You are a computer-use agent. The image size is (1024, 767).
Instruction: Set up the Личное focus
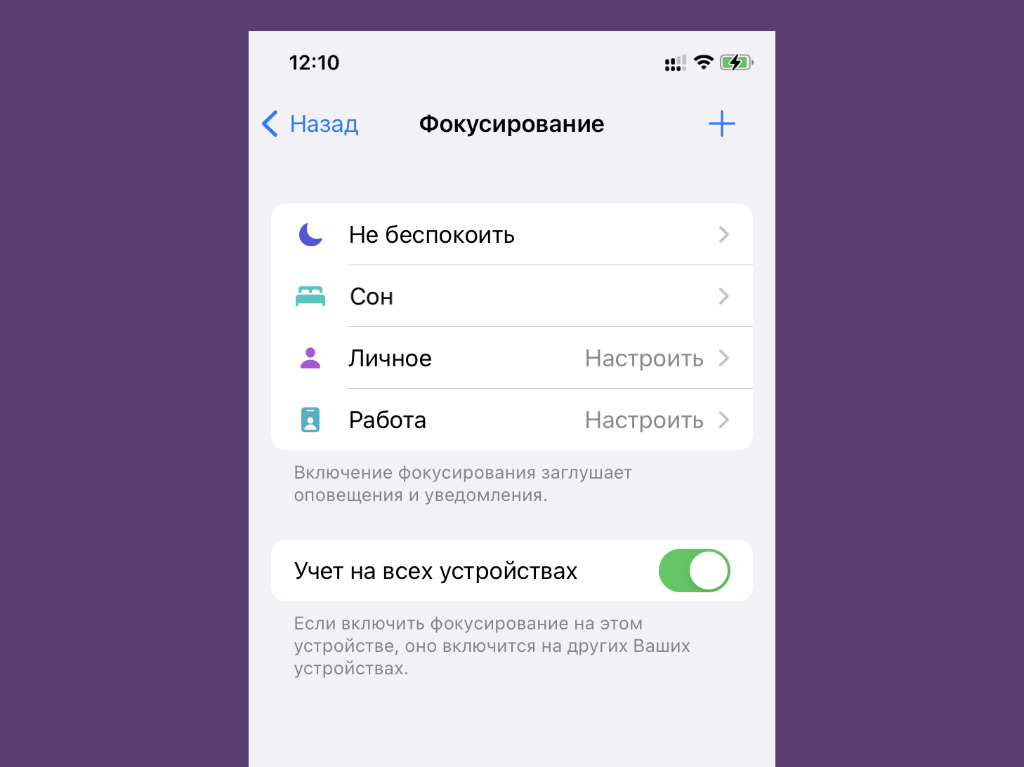[511, 358]
